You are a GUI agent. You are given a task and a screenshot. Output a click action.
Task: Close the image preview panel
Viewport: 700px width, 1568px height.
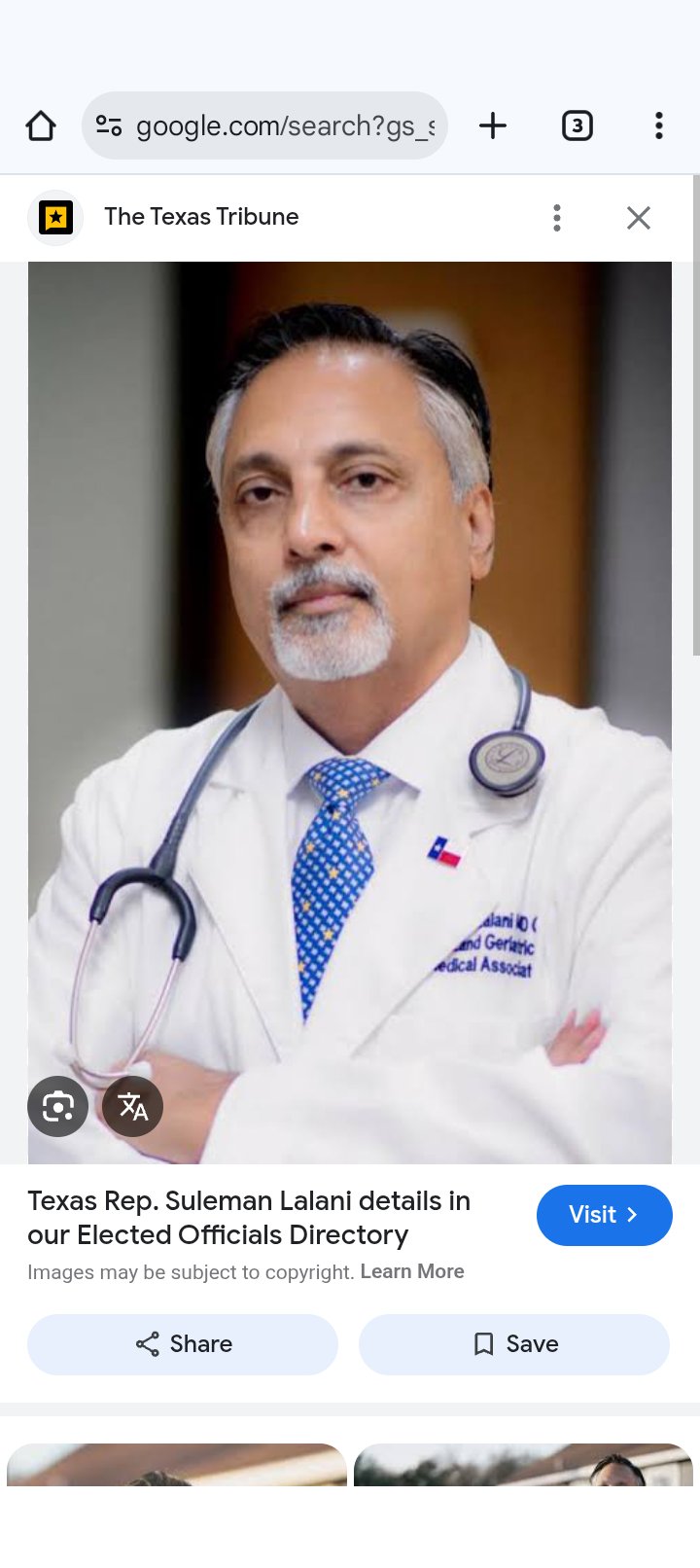coord(639,217)
